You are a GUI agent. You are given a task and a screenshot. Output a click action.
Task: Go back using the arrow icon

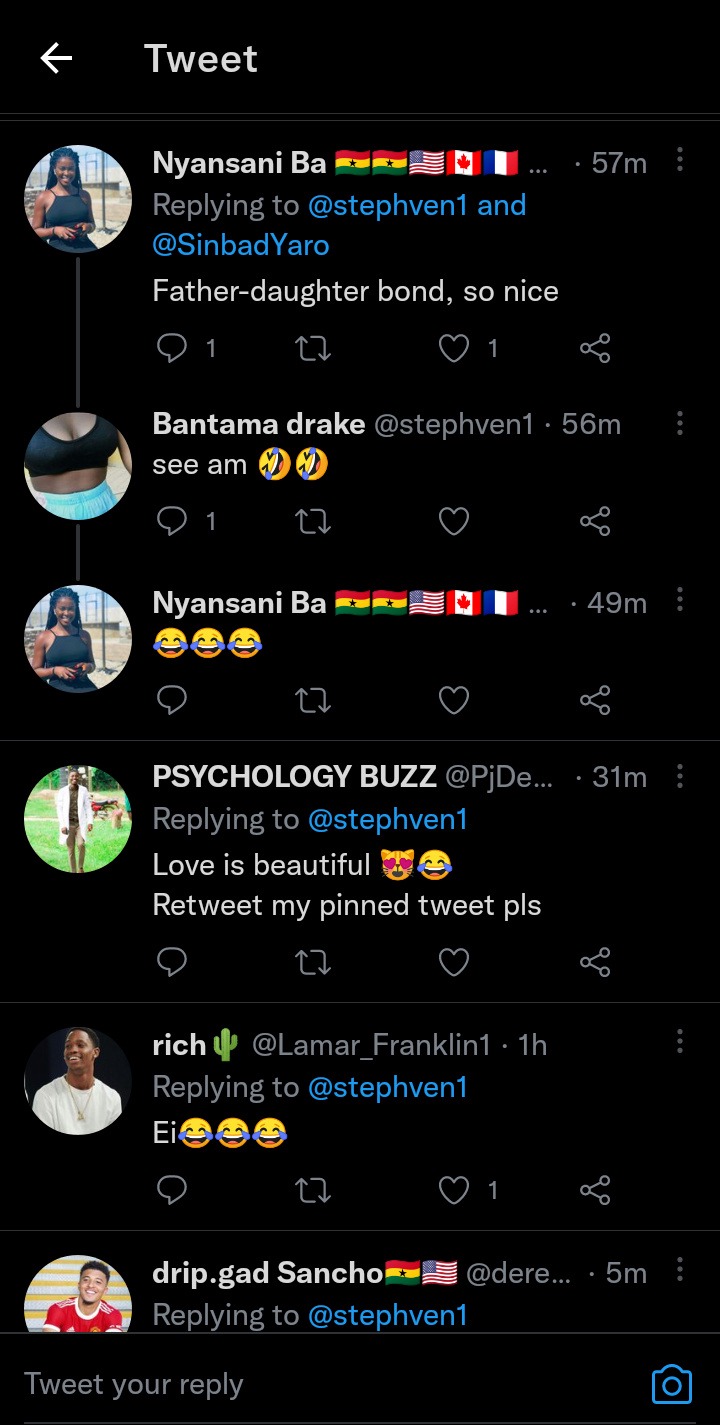[x=56, y=59]
